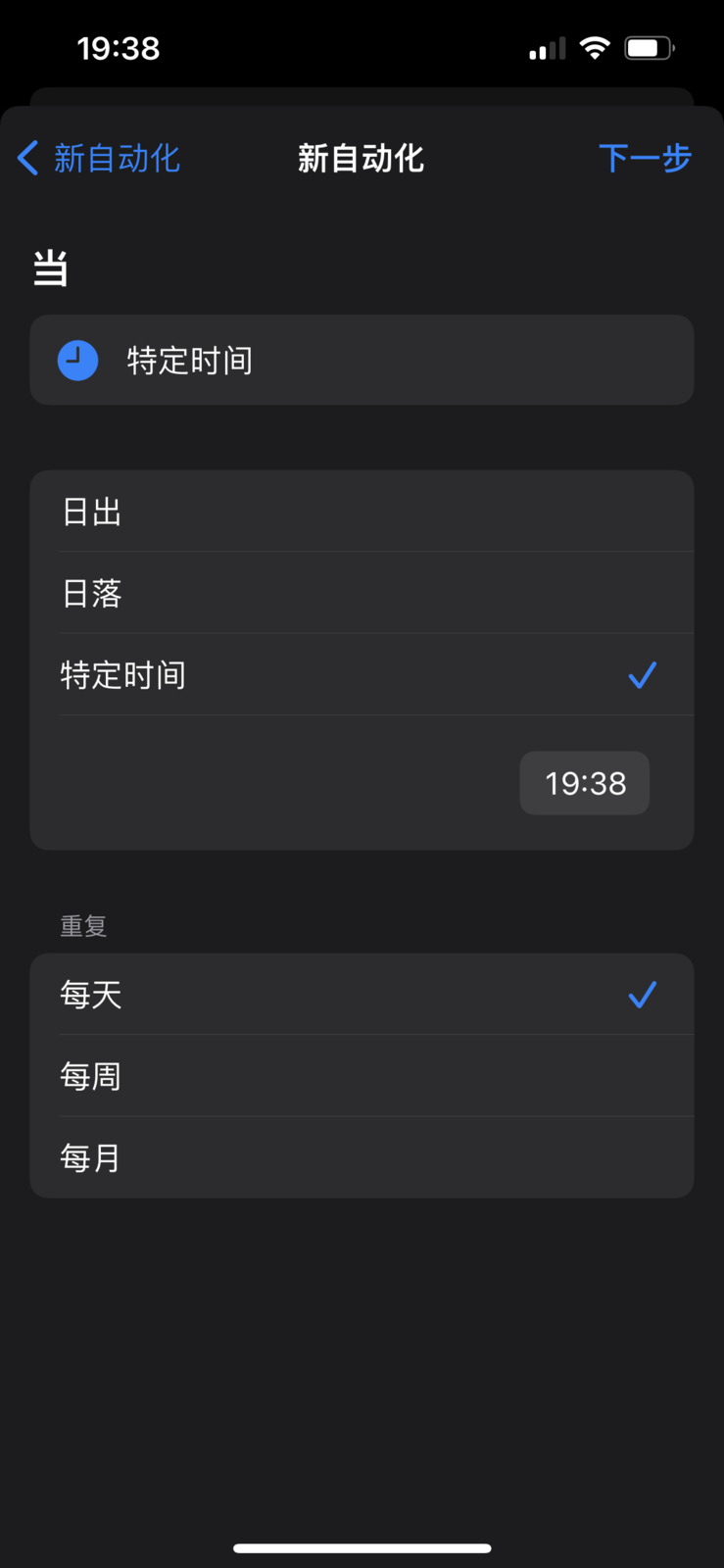Image resolution: width=724 pixels, height=1568 pixels.
Task: Tap the status bar clock showing 19:38
Action: (119, 48)
